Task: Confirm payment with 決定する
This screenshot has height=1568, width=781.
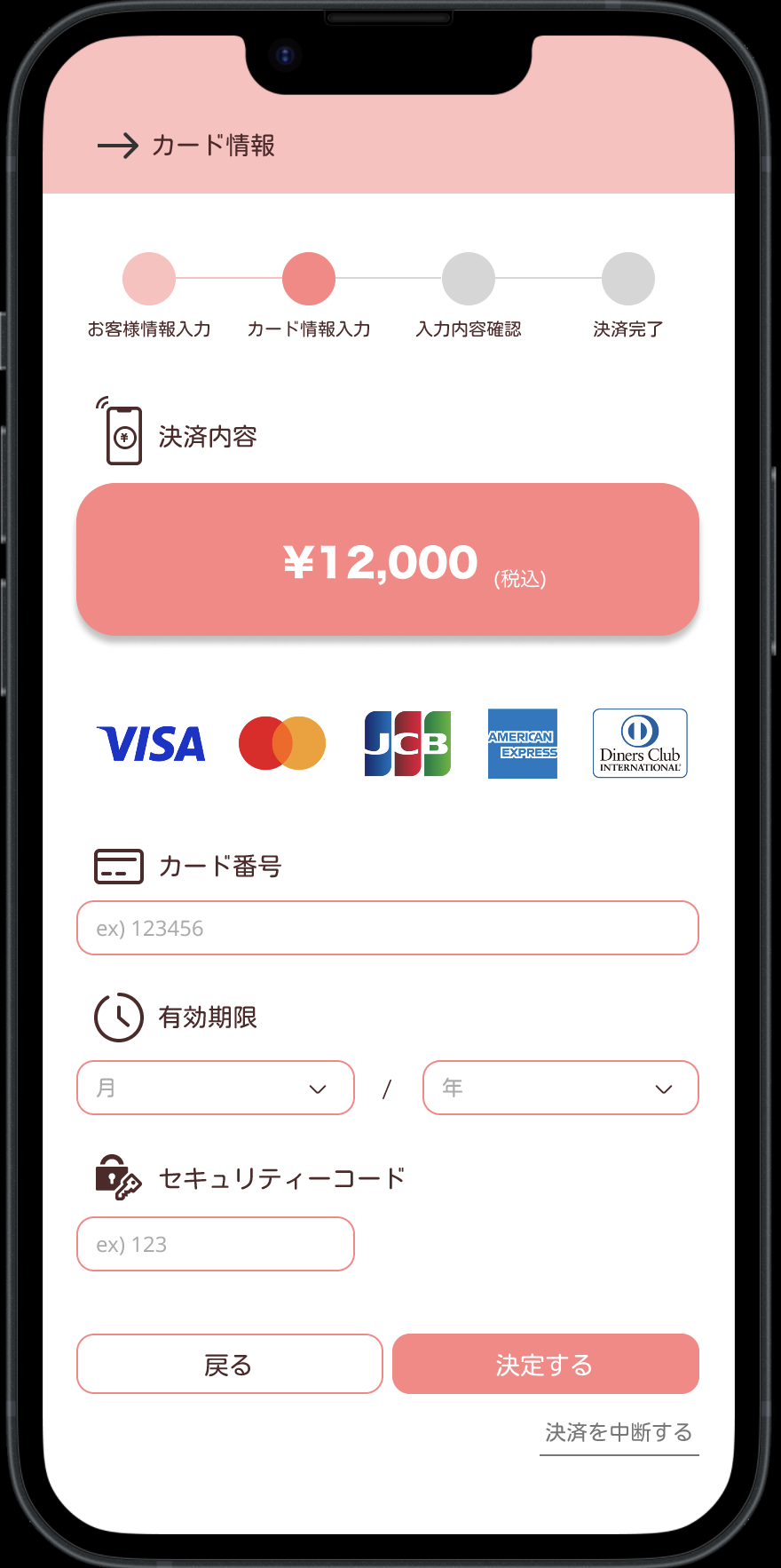Action: (x=545, y=1364)
